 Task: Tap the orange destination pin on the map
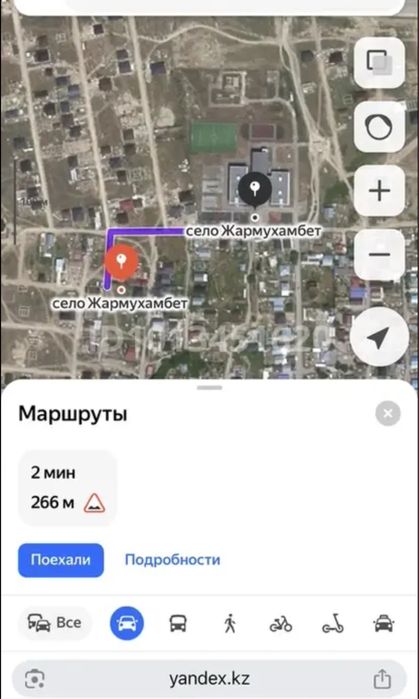click(121, 263)
